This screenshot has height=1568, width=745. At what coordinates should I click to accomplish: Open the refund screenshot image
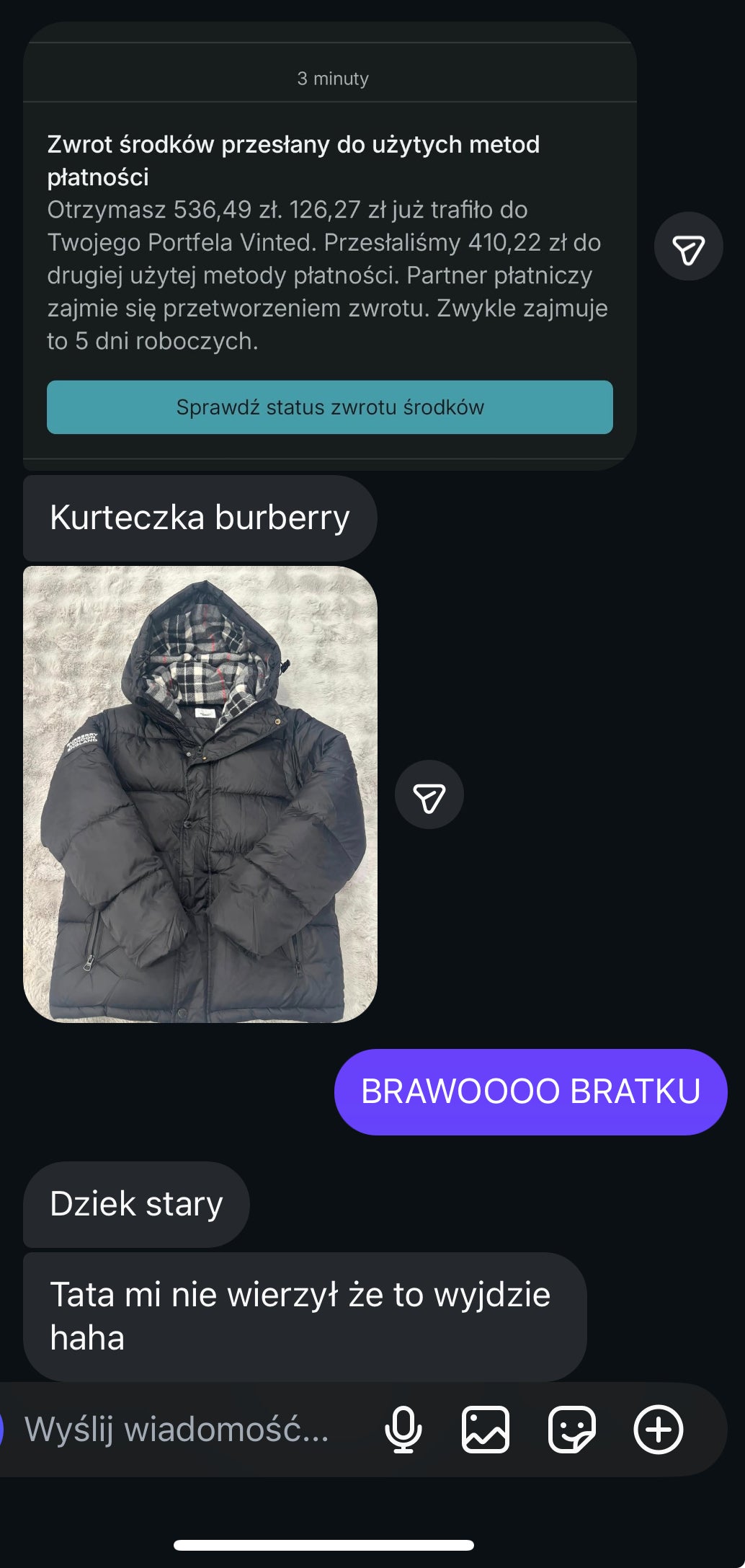(x=329, y=245)
